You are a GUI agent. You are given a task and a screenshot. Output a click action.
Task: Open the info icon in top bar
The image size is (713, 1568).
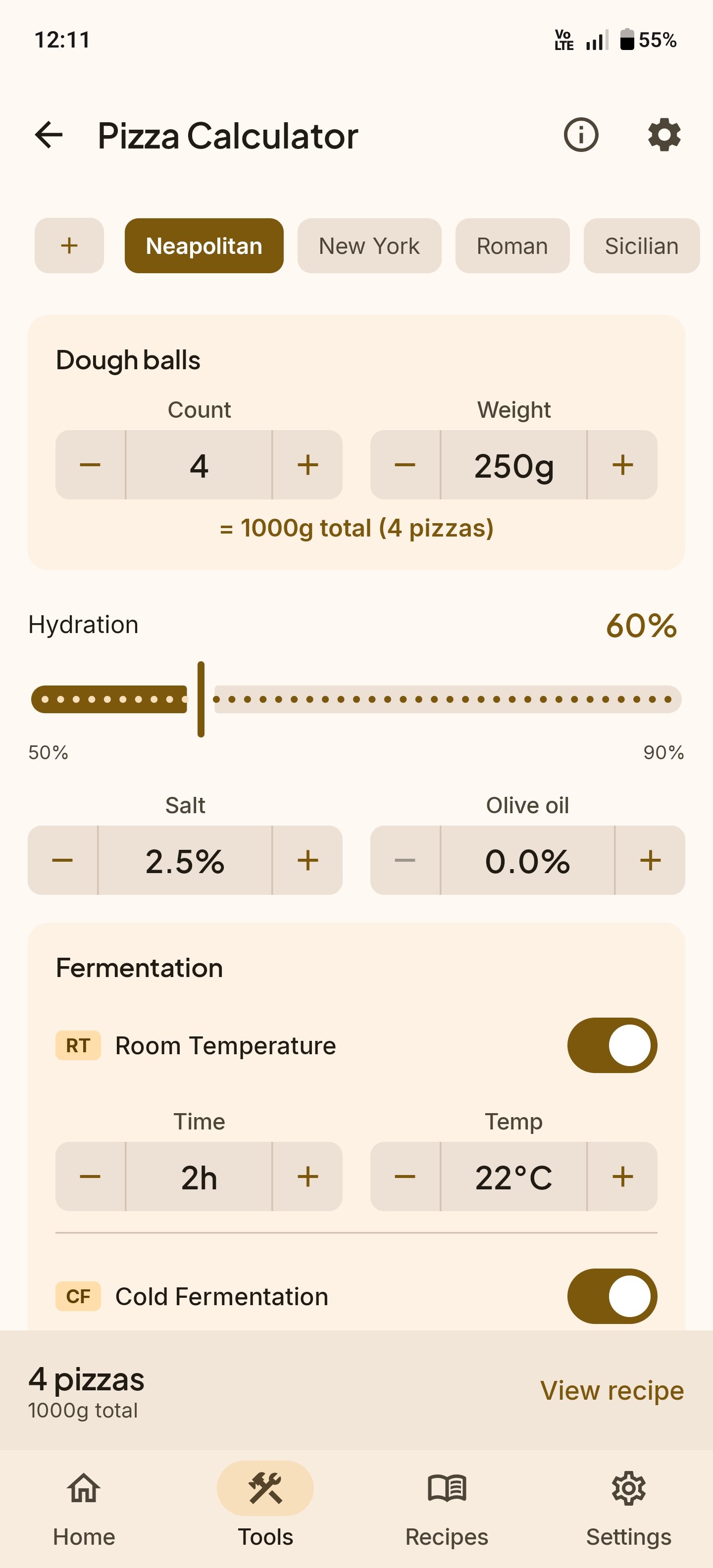click(x=580, y=135)
